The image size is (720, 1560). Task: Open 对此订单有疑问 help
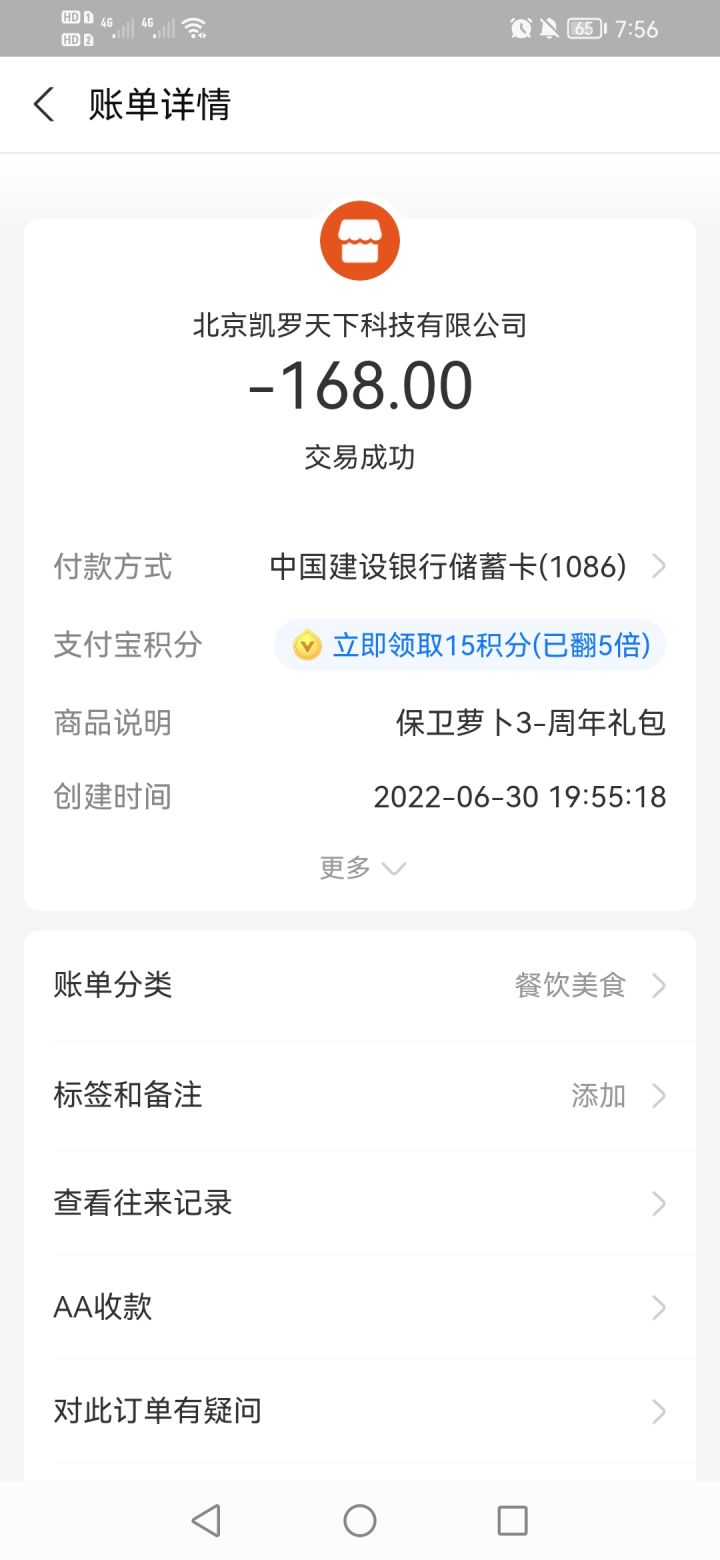[x=360, y=1412]
